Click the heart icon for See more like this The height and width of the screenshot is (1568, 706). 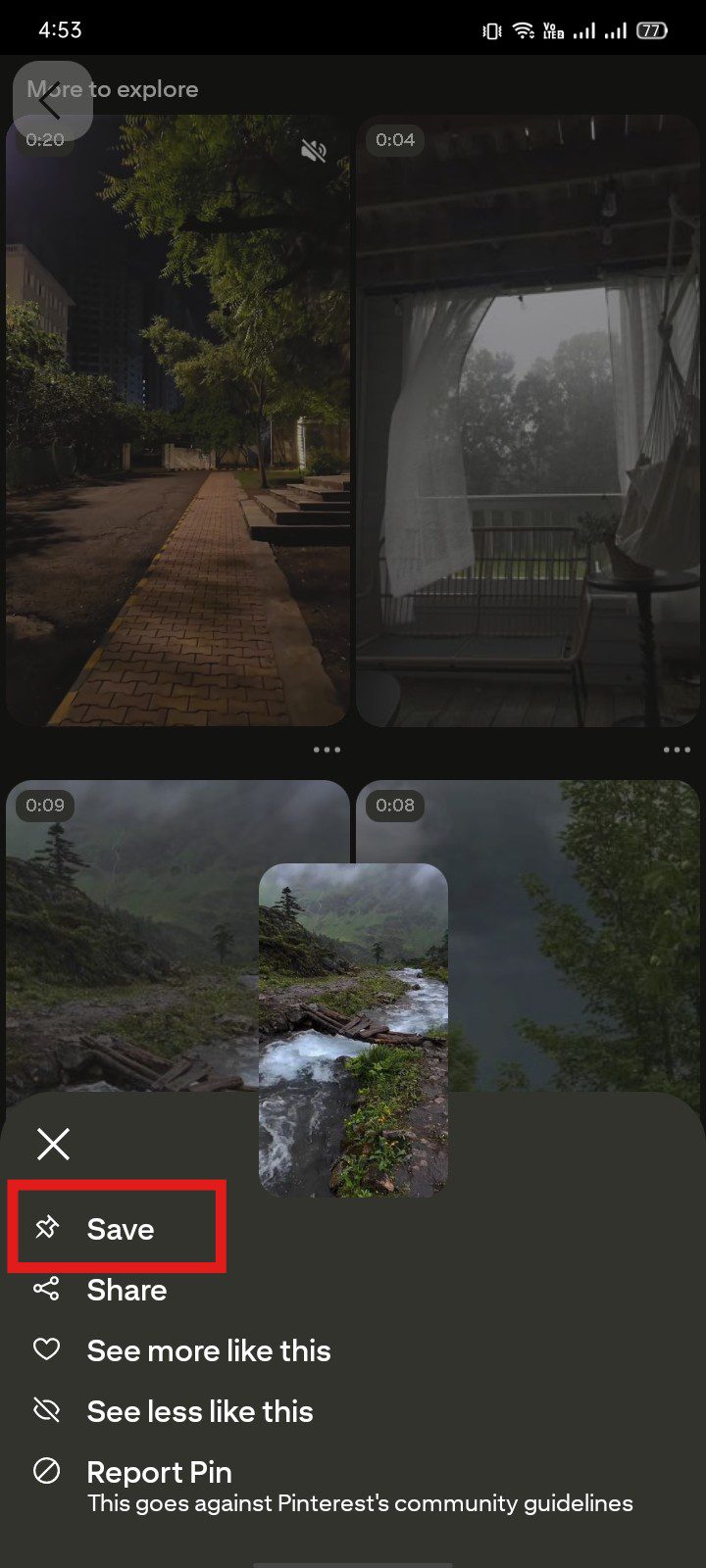pyautogui.click(x=46, y=1350)
